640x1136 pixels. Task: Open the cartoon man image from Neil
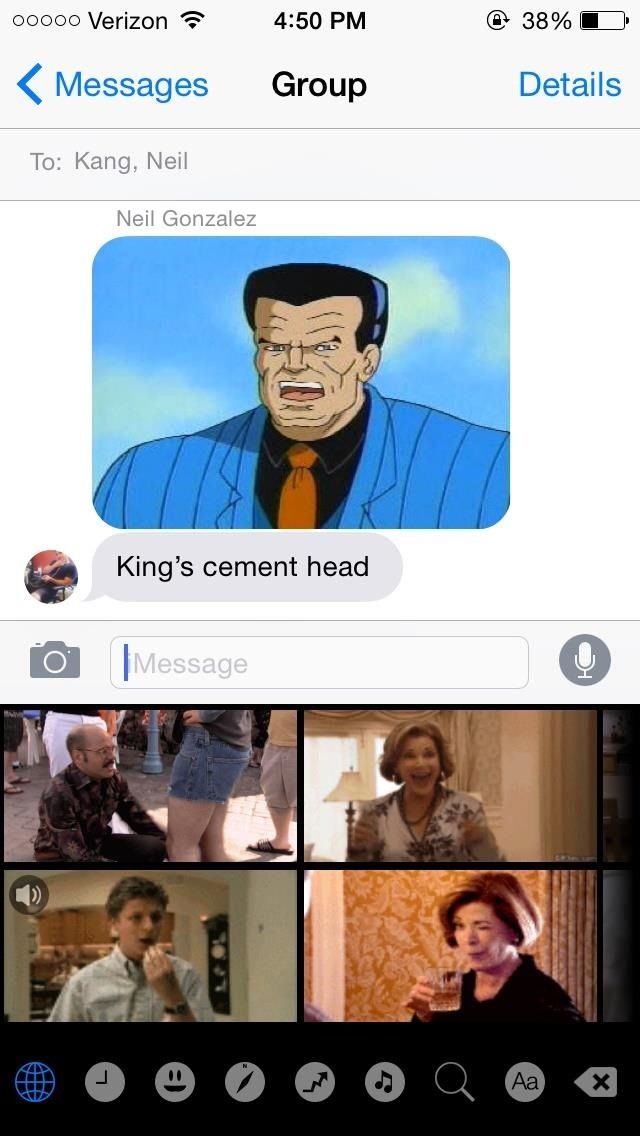[301, 383]
